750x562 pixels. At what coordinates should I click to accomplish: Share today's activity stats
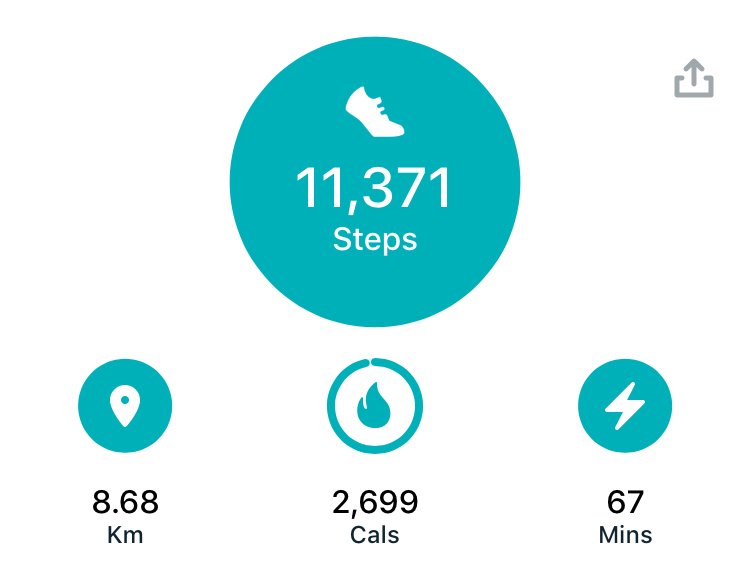pyautogui.click(x=693, y=78)
